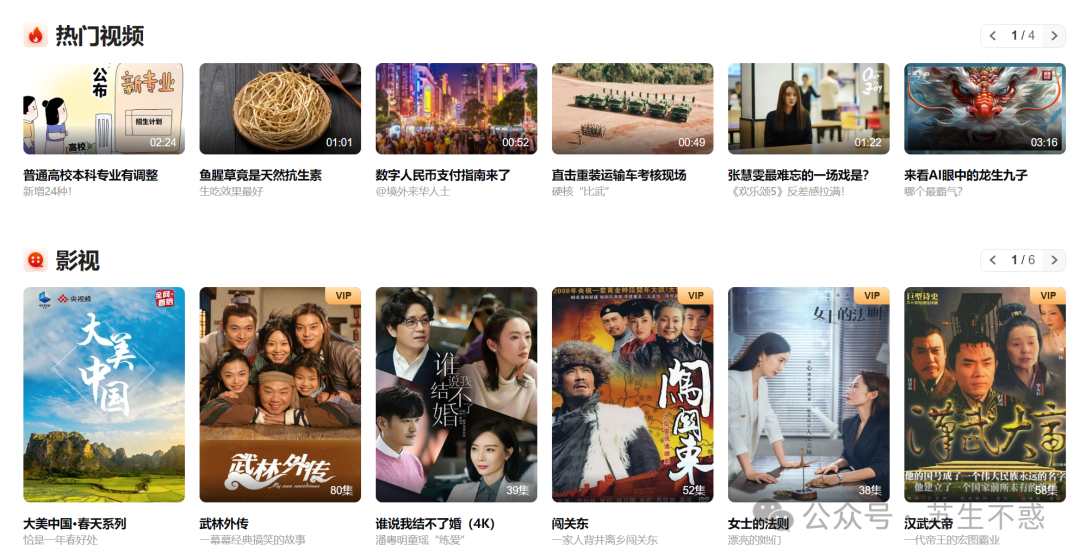Watch the 鱼腥草竟是天然抗生素 video
This screenshot has width=1080, height=560.
click(280, 109)
